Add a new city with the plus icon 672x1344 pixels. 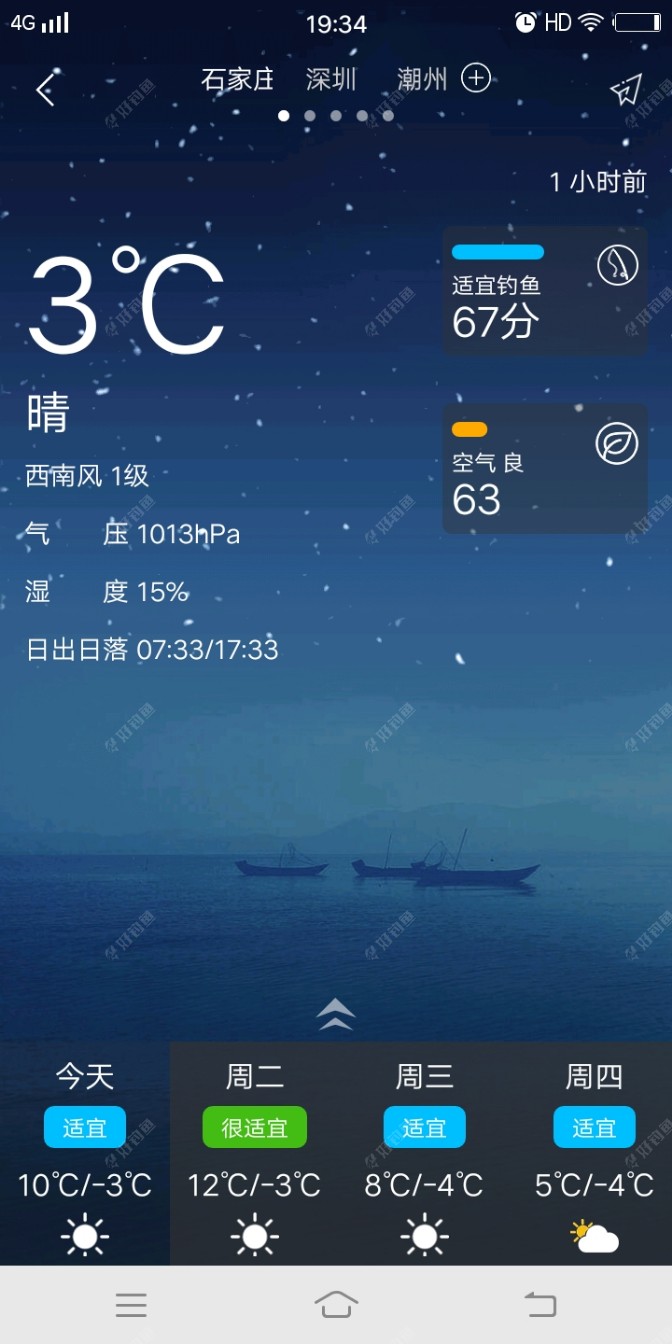(x=476, y=78)
